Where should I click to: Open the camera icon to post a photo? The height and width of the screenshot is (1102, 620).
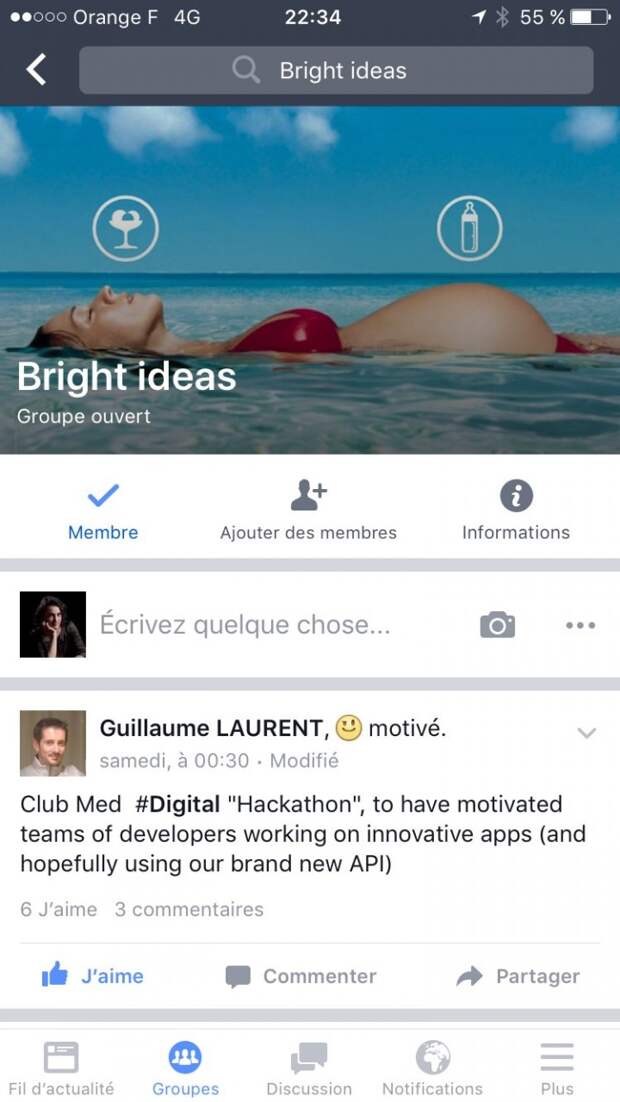(x=497, y=625)
